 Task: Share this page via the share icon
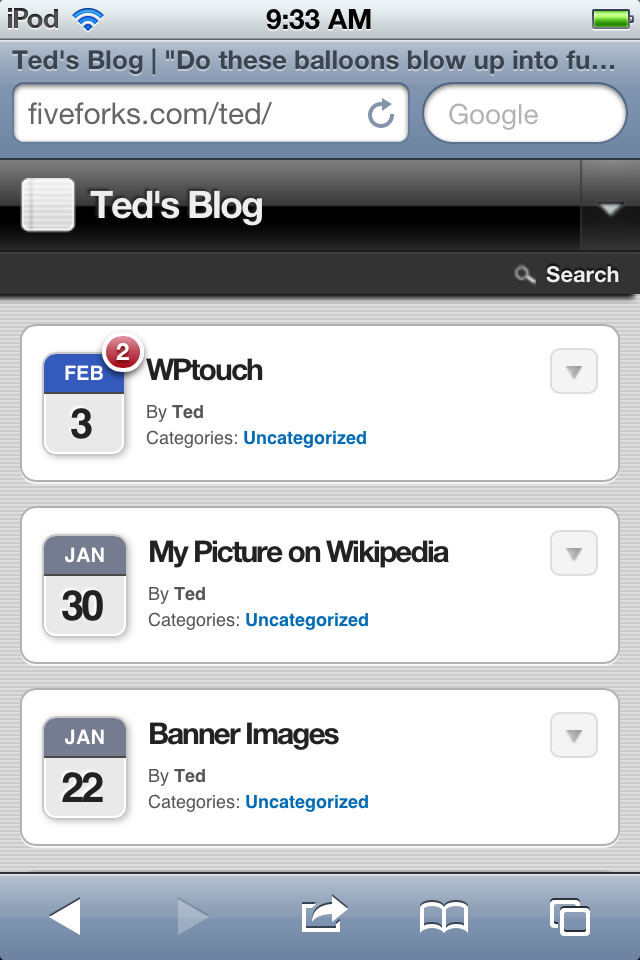tap(323, 914)
